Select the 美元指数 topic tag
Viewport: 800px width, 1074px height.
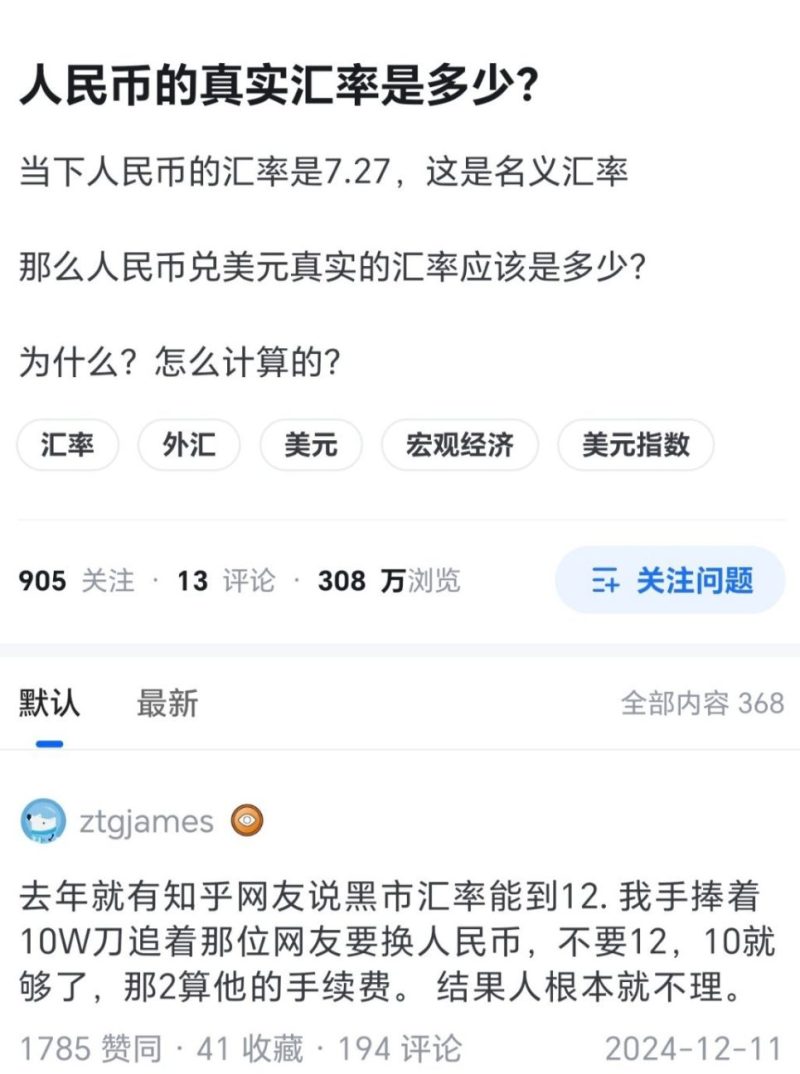(x=636, y=445)
